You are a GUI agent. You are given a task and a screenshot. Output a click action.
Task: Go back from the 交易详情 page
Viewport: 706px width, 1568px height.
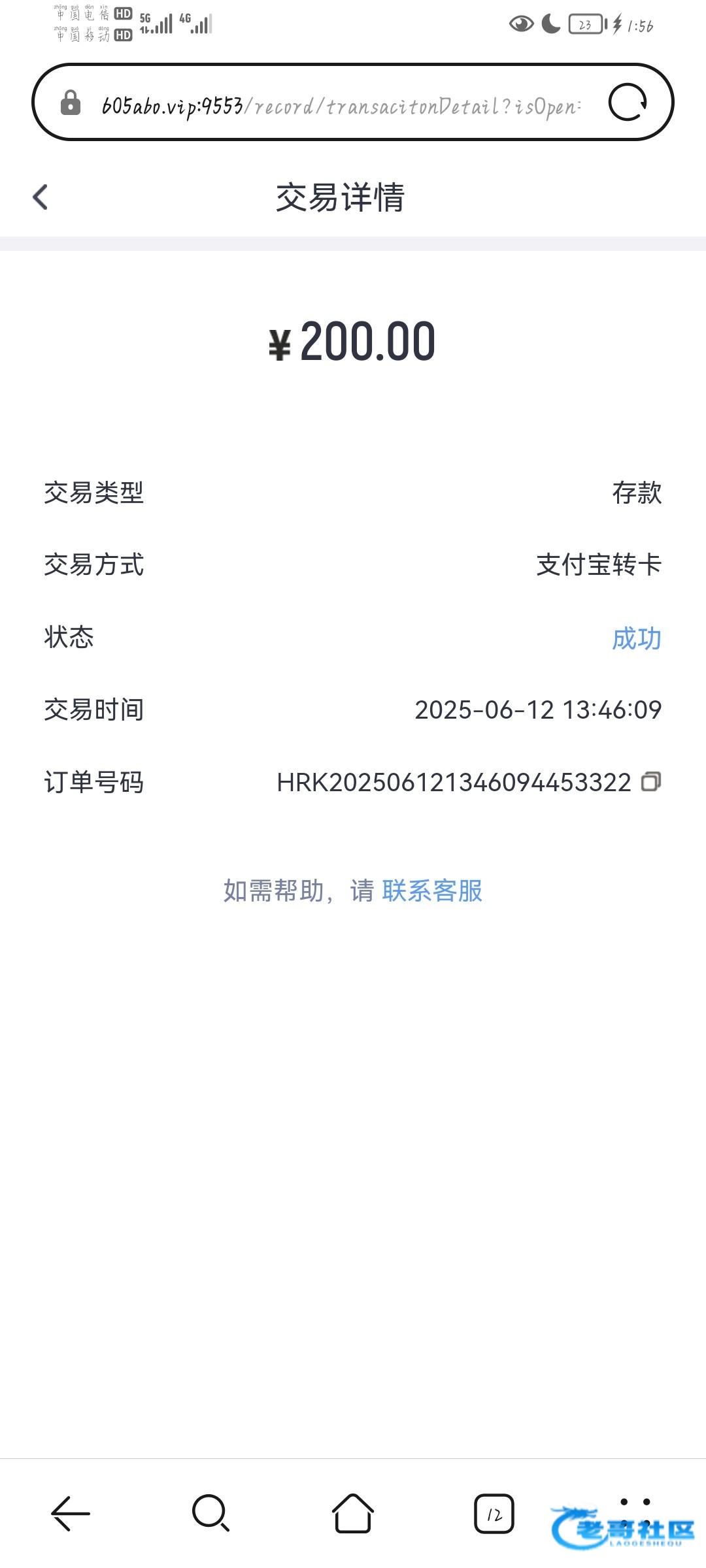41,197
